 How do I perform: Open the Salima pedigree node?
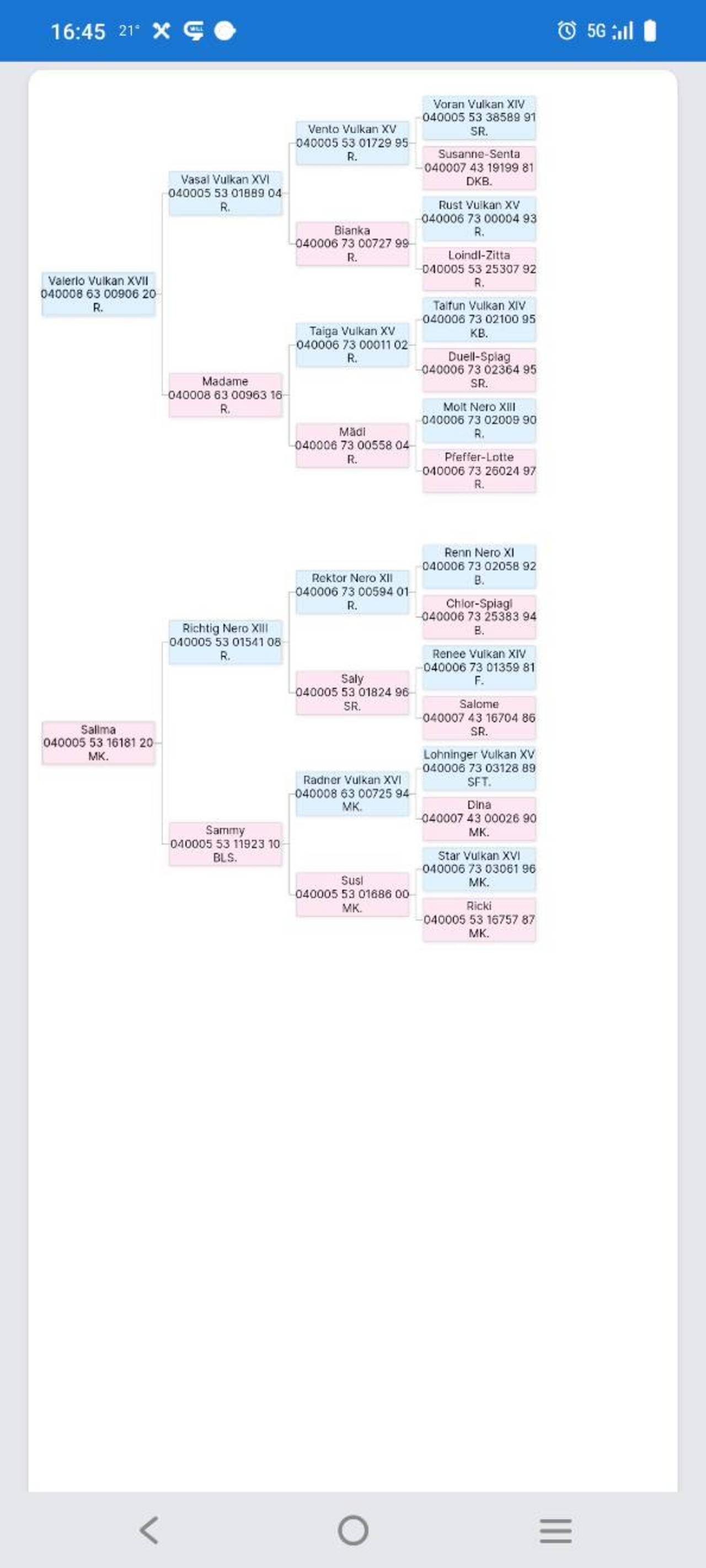(x=98, y=743)
